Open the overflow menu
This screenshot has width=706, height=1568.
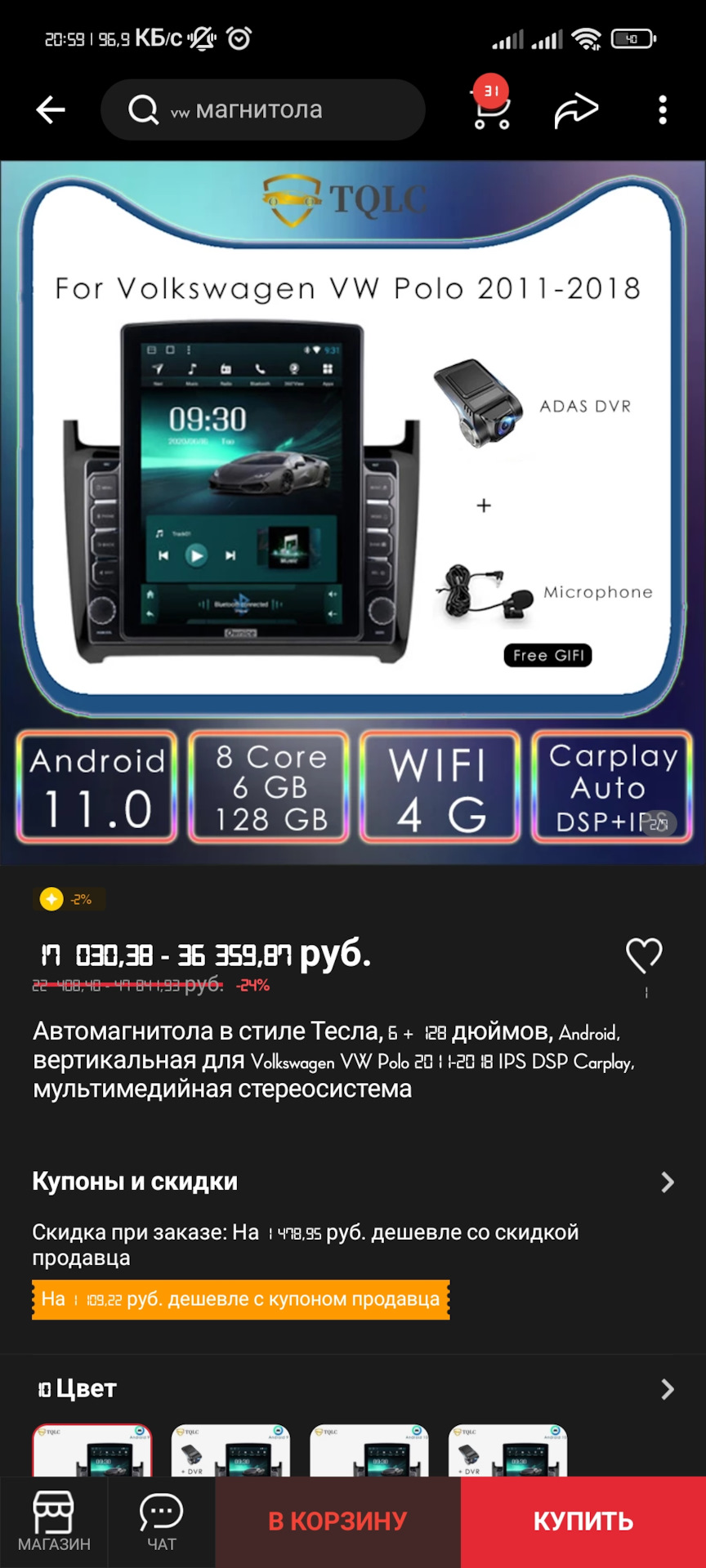pyautogui.click(x=662, y=109)
